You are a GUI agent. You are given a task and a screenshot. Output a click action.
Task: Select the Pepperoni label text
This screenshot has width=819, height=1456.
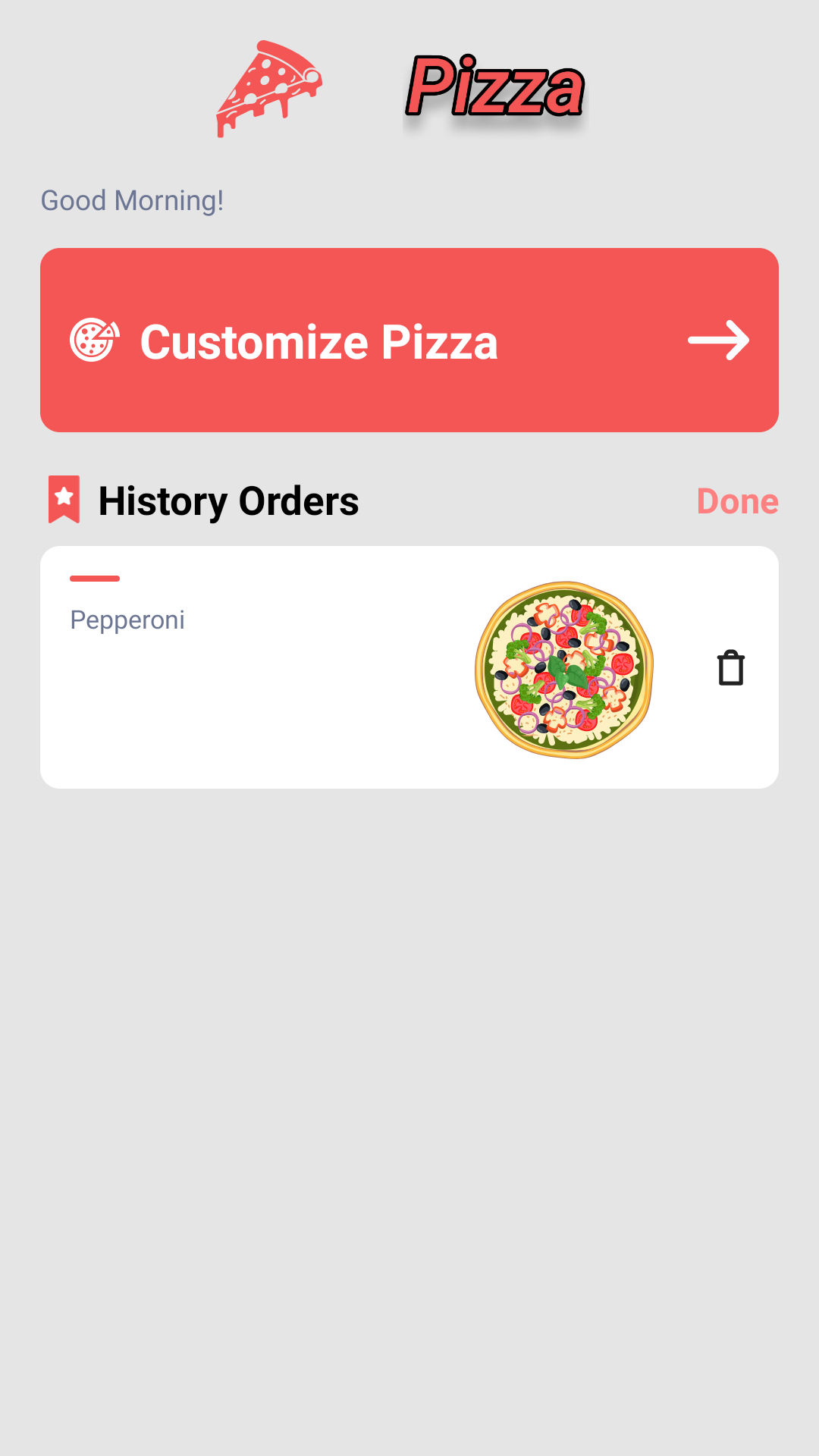coord(127,620)
